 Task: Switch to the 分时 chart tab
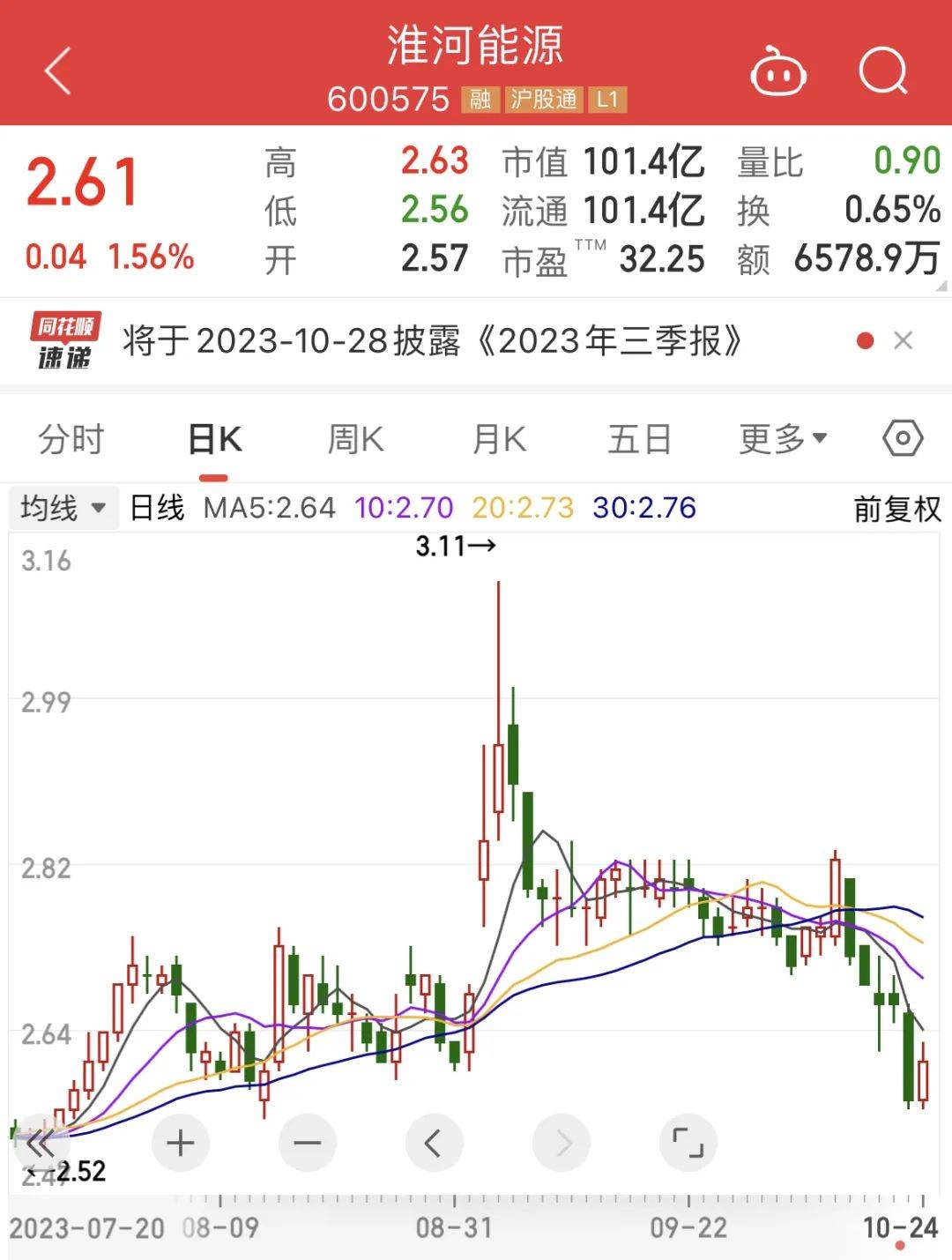click(71, 439)
